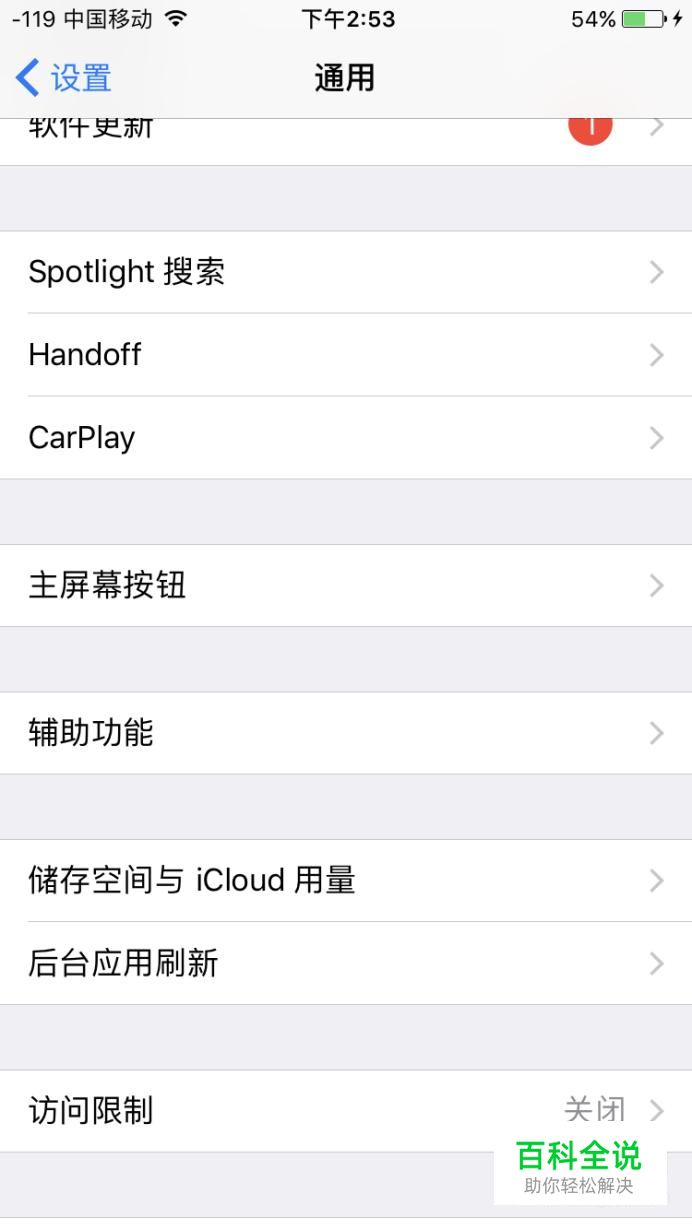Image resolution: width=692 pixels, height=1230 pixels.
Task: Open 储存空间与 iCloud 用量
Action: point(346,881)
